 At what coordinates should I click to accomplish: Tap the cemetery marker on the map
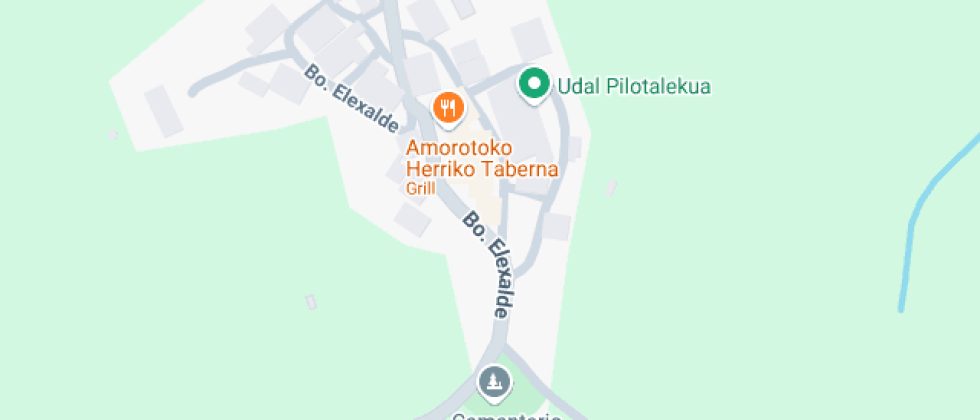494,381
